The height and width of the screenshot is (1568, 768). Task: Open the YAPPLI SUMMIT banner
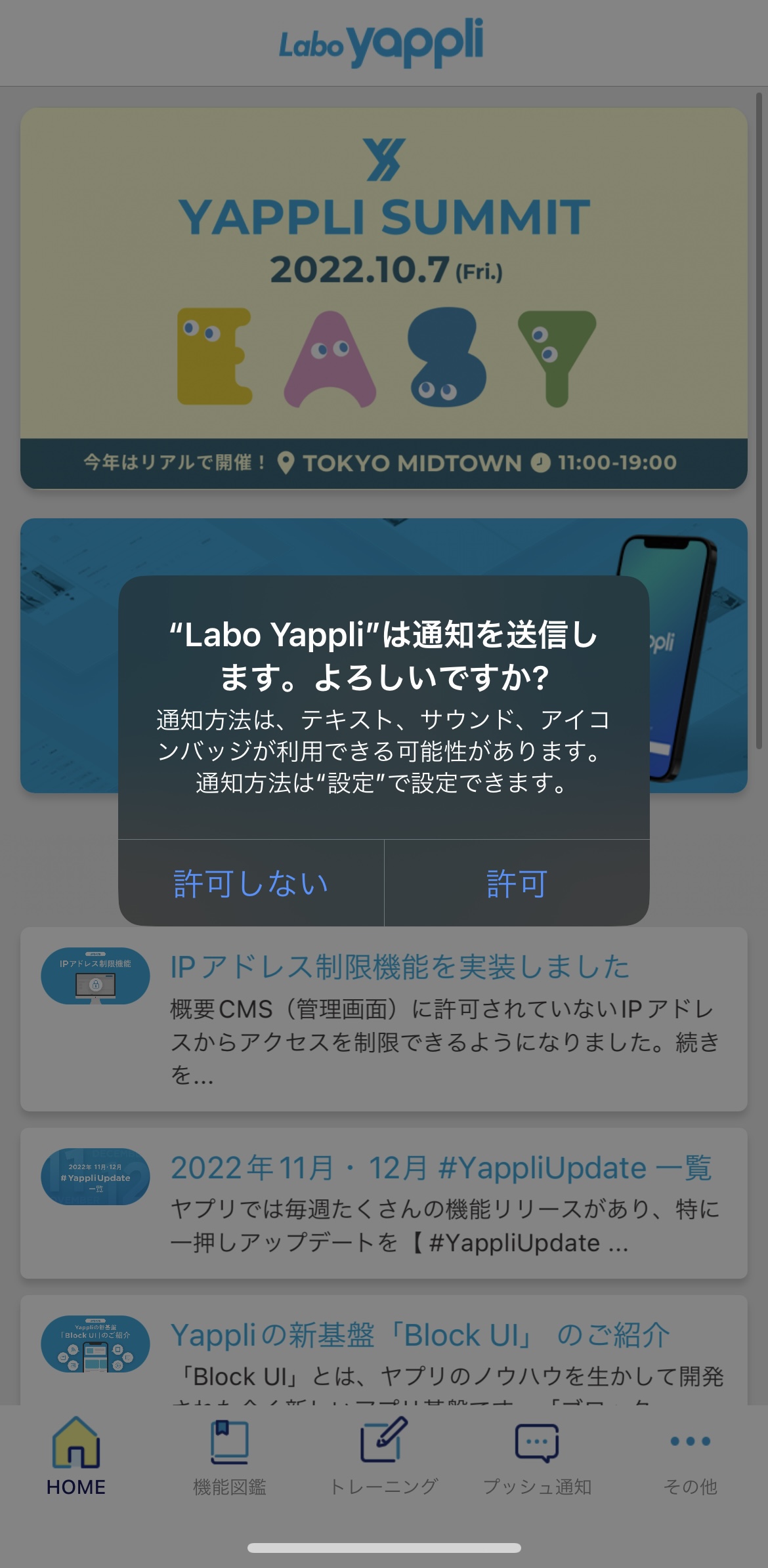(x=384, y=299)
